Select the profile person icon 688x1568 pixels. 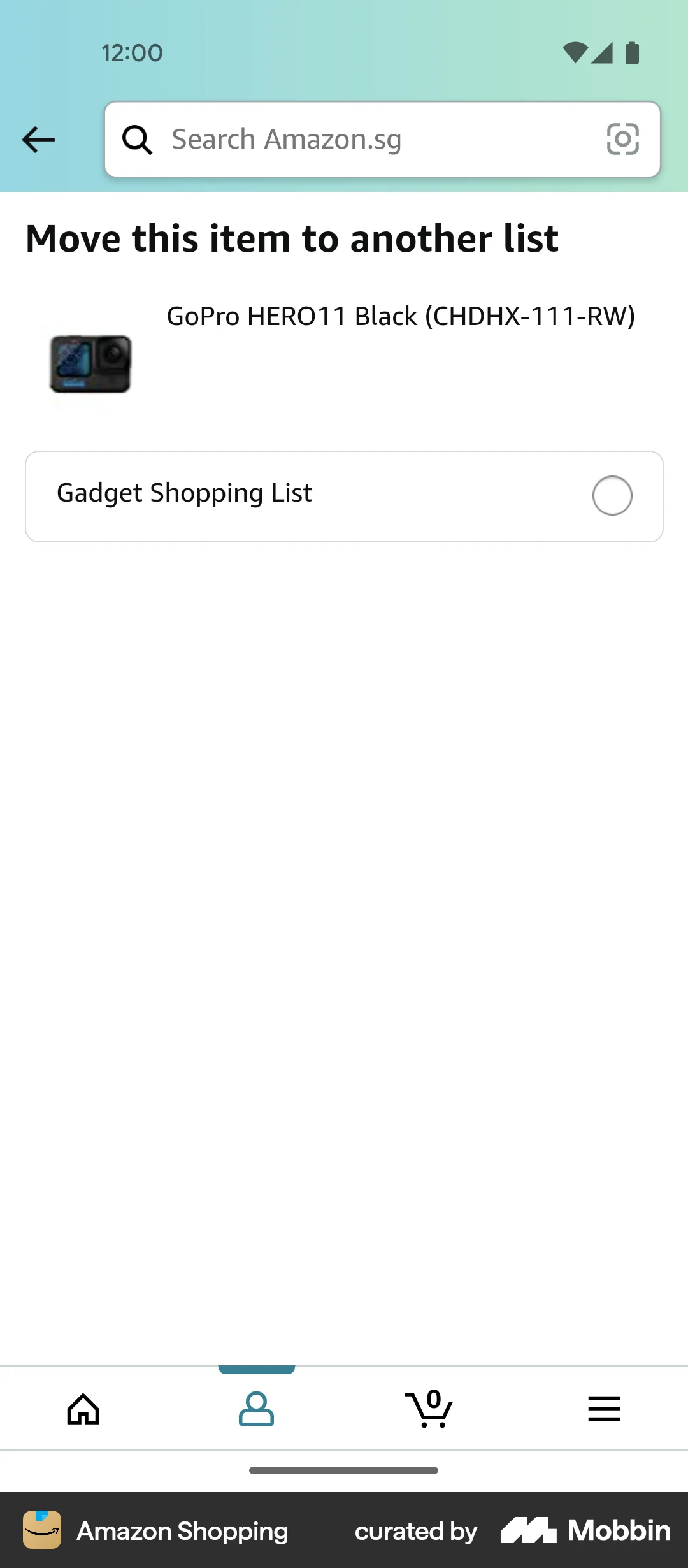point(257,1409)
